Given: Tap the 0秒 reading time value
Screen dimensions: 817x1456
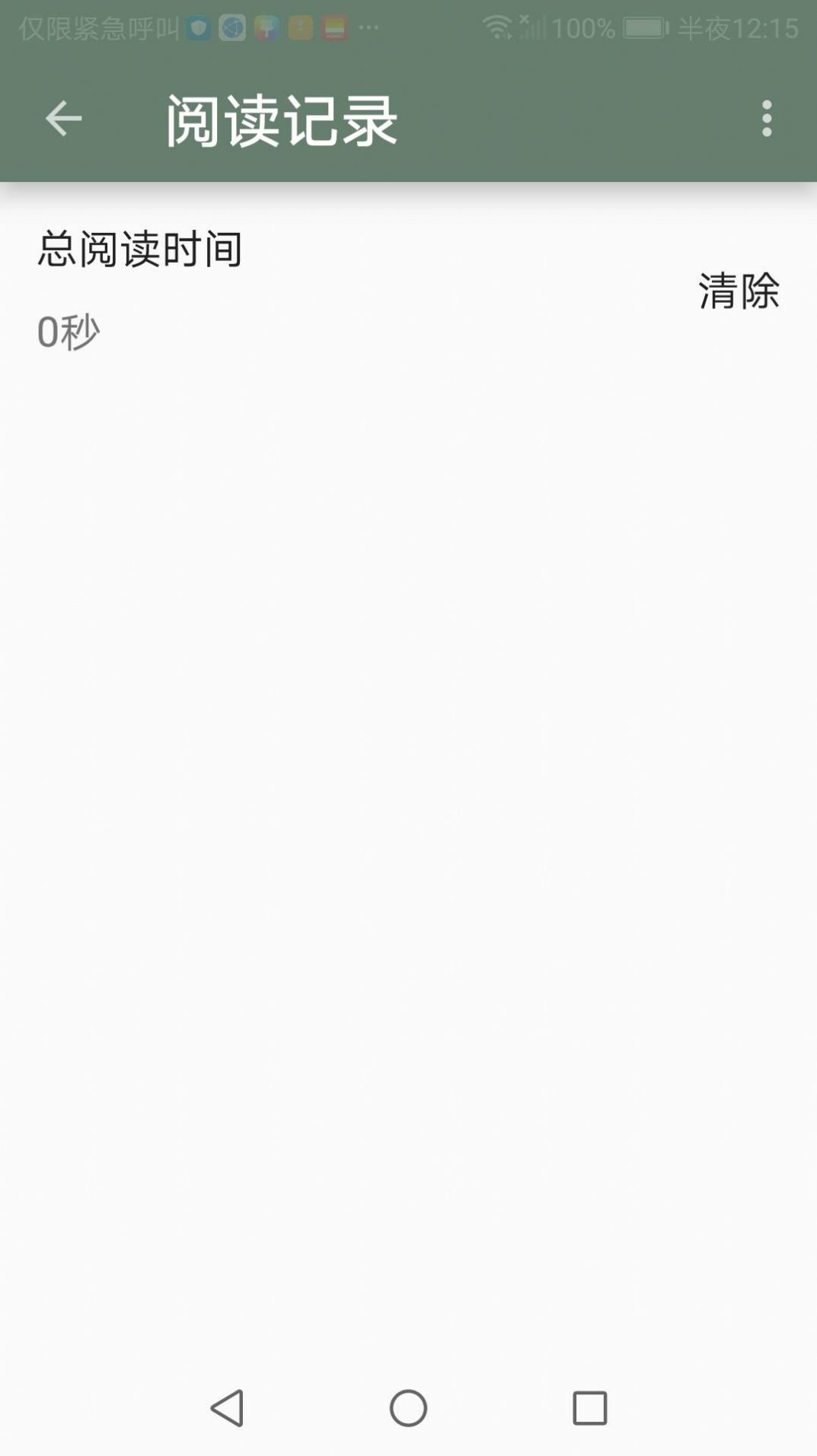Looking at the screenshot, I should coord(69,330).
